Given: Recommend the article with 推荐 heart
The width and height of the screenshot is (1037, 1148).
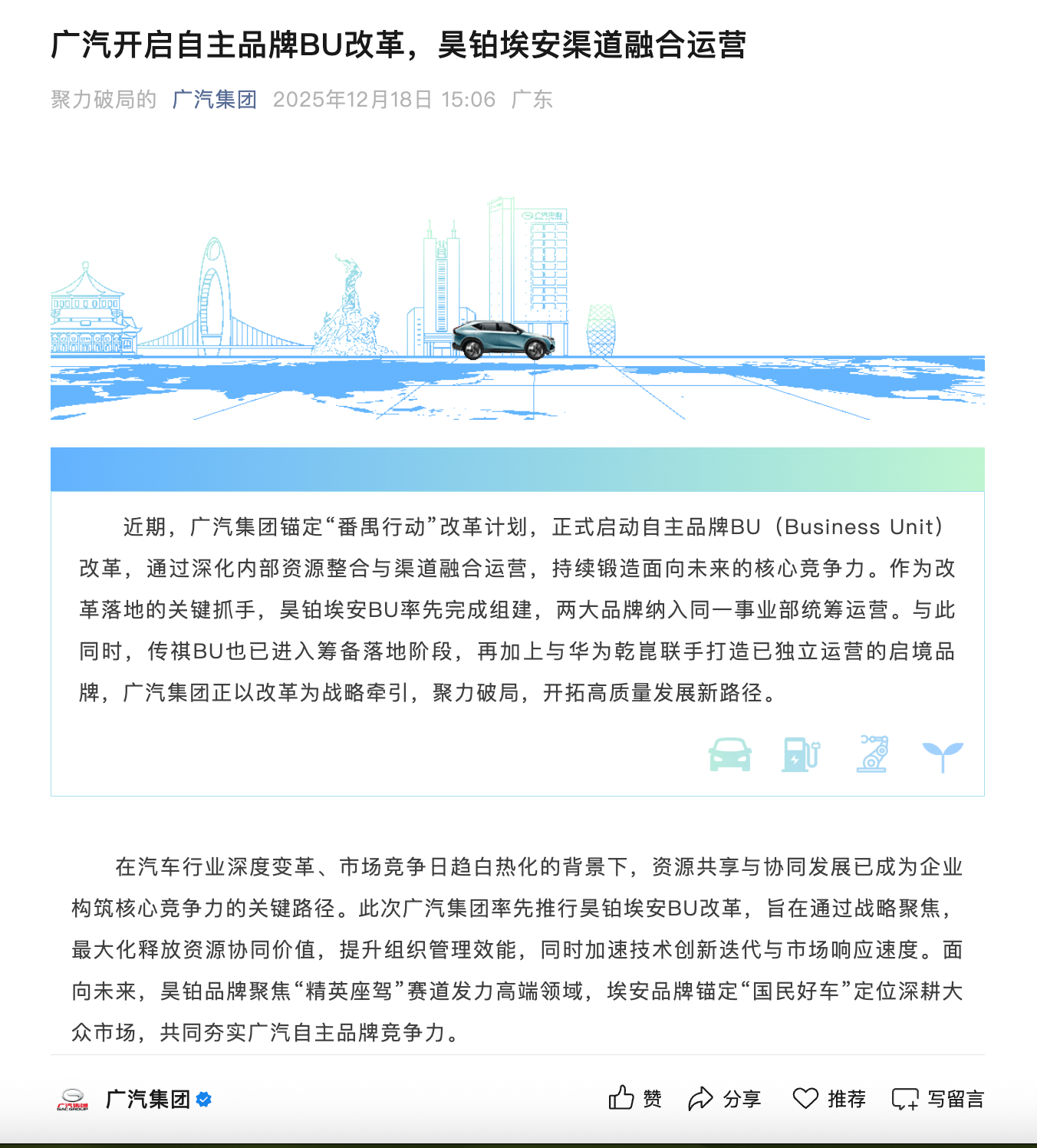Looking at the screenshot, I should coord(828,1098).
